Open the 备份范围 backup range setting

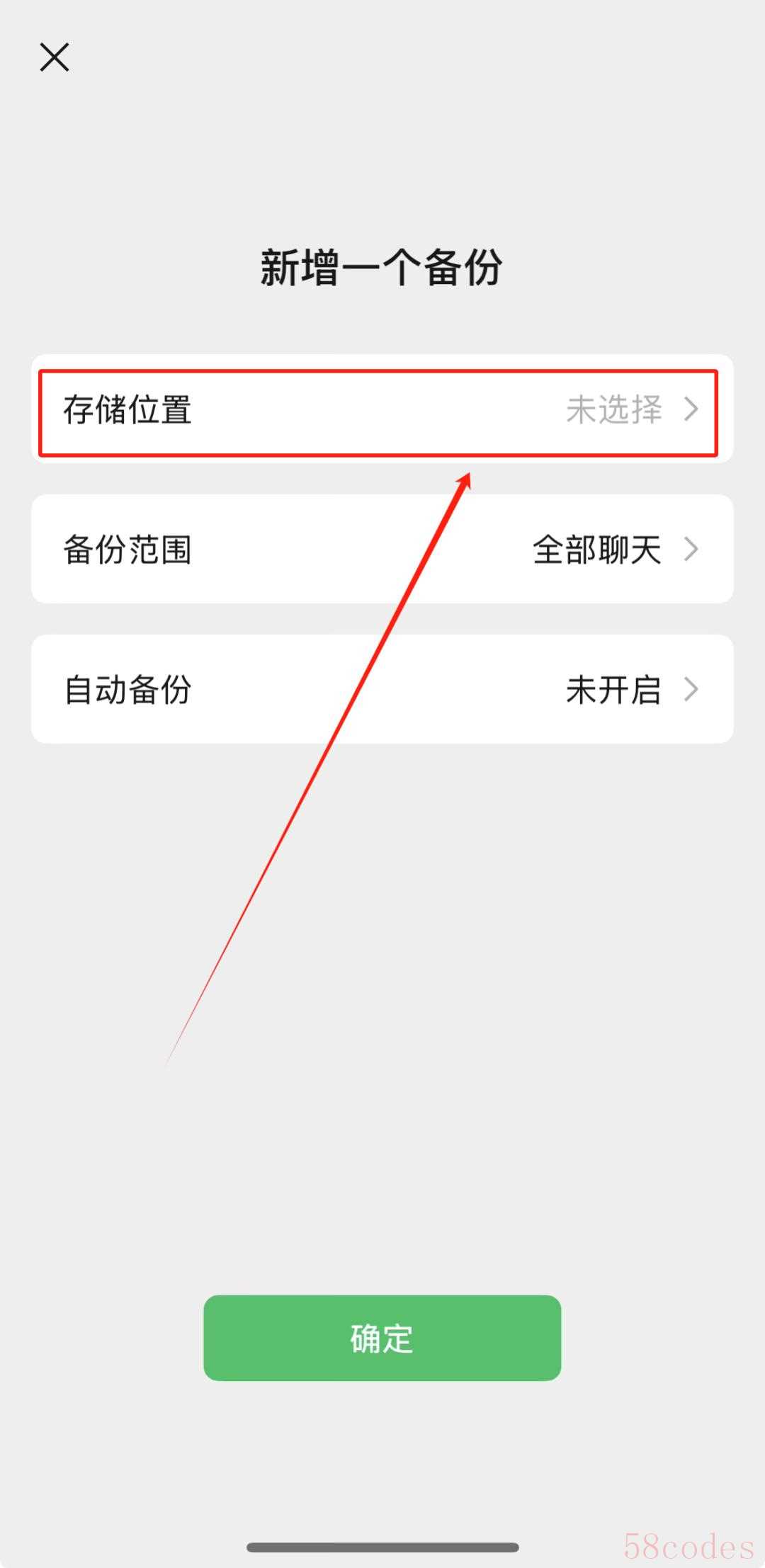click(x=381, y=549)
